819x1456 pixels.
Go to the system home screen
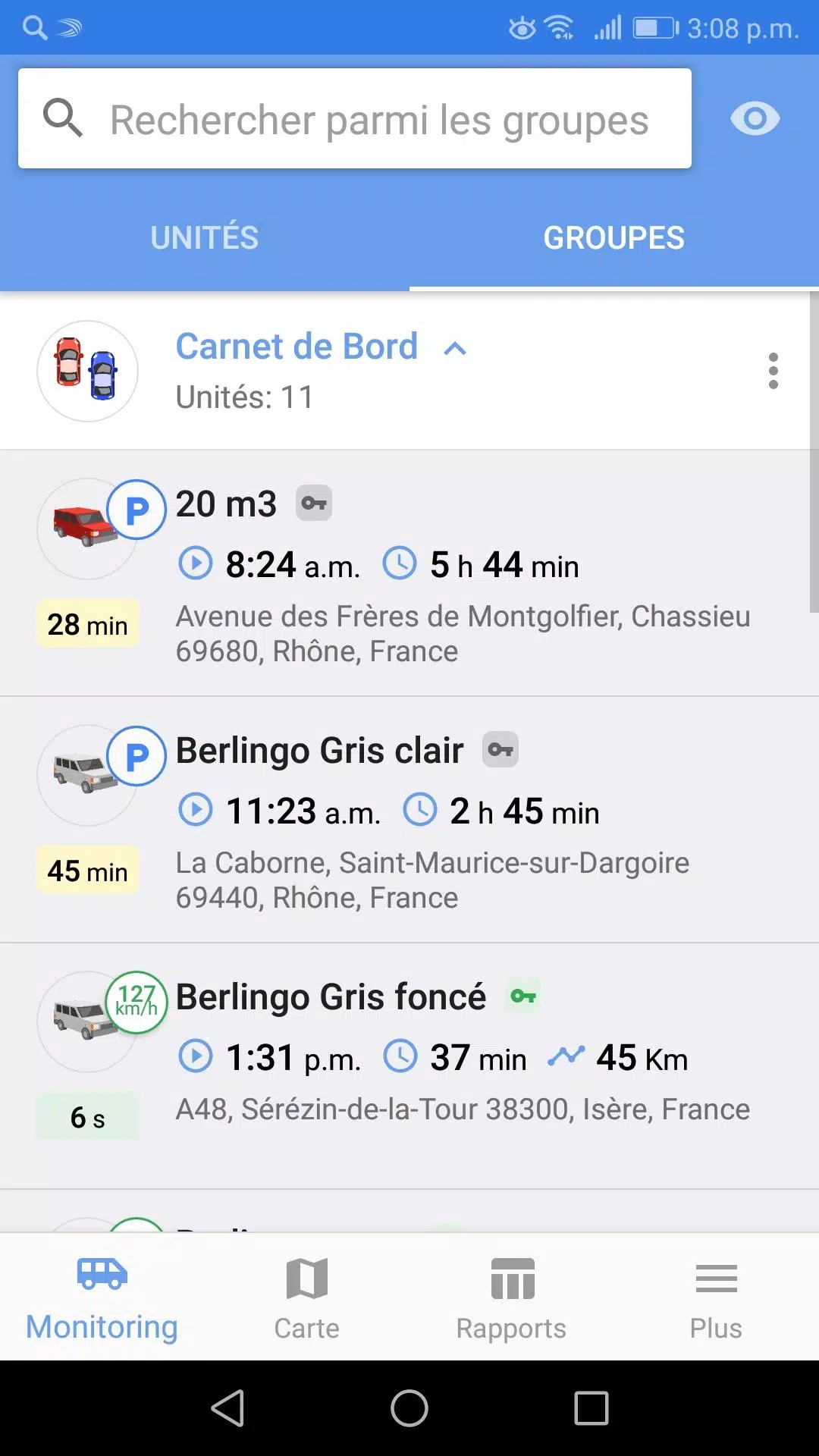tap(409, 1408)
